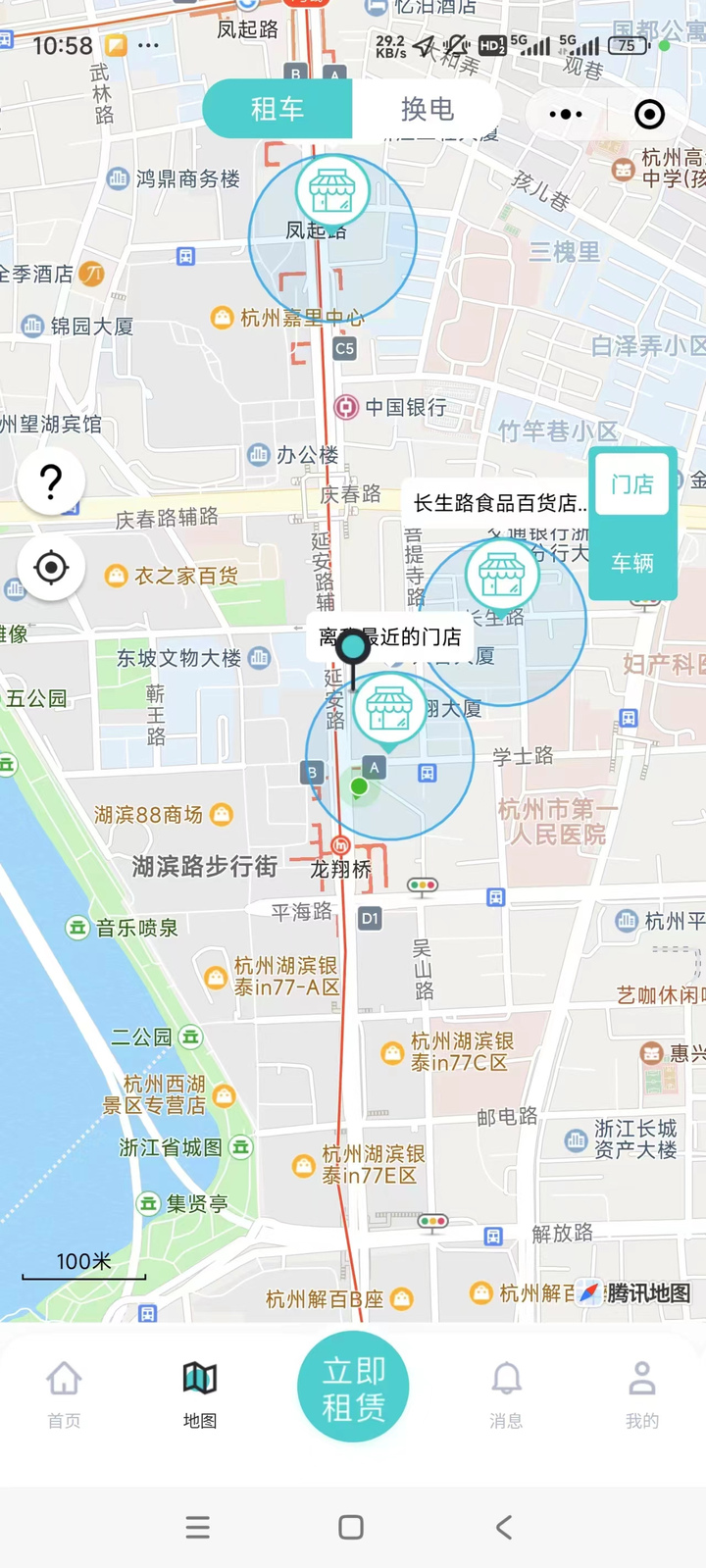
Task: Select the 门店 view option
Action: click(632, 484)
